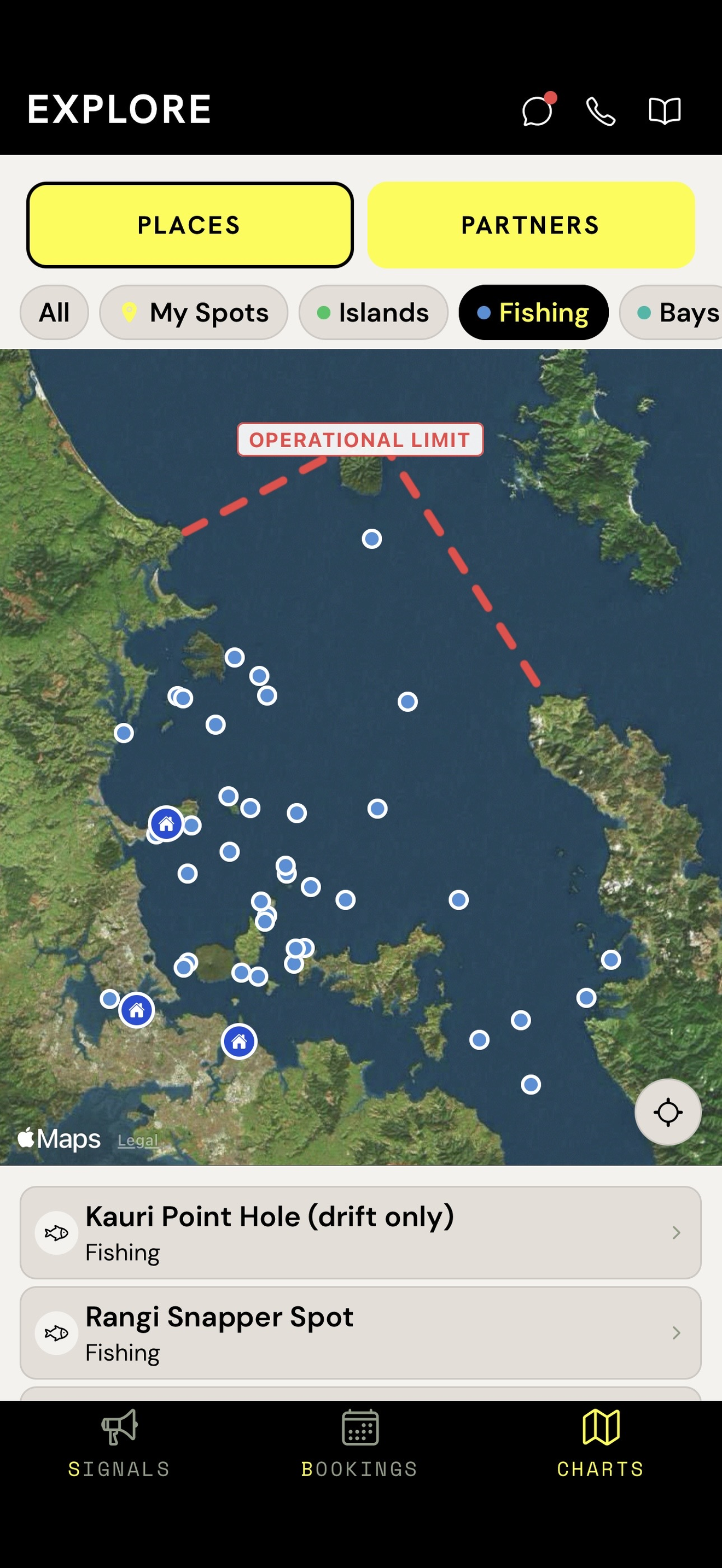Switch to the Charts tab
This screenshot has width=722, height=1568.
click(x=601, y=1444)
